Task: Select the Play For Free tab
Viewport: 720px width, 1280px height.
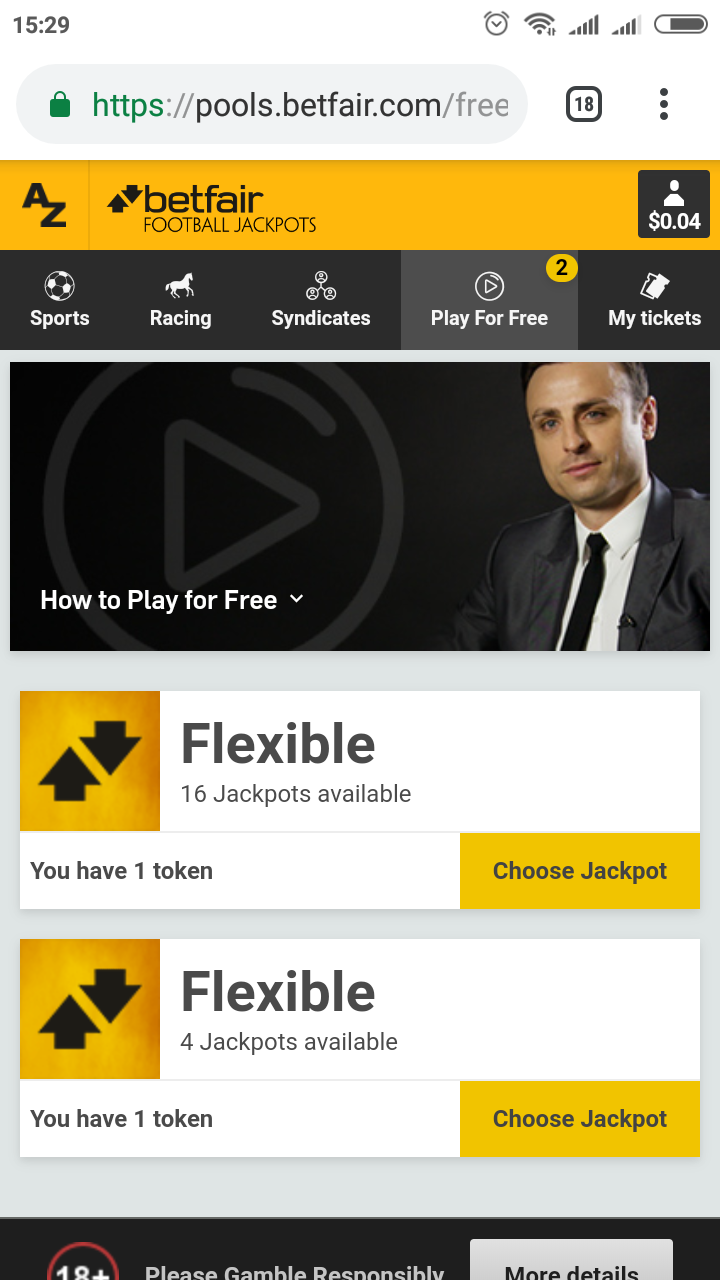Action: (489, 300)
